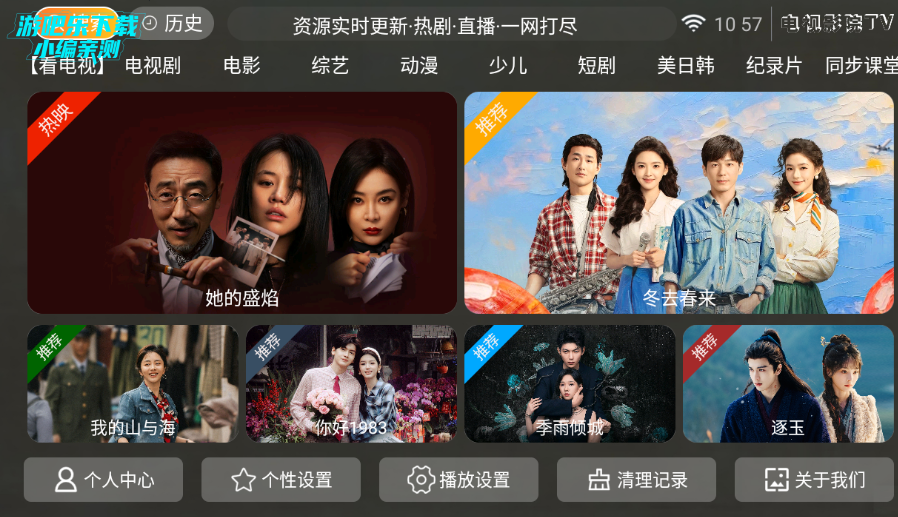Image resolution: width=898 pixels, height=517 pixels.
Task: Open 播放设置 playback settings
Action: (x=459, y=480)
